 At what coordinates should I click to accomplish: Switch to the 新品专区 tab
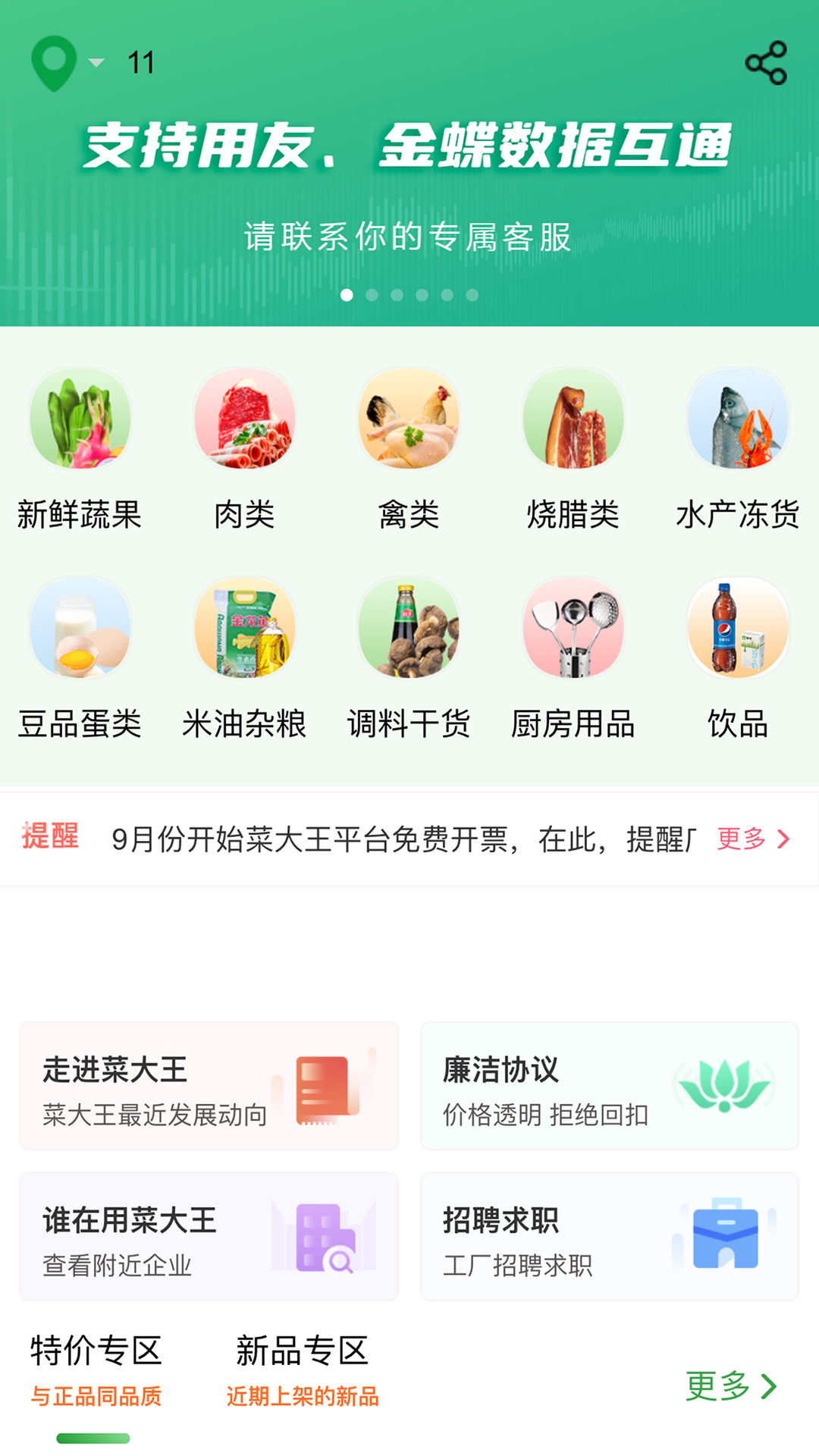[303, 1350]
